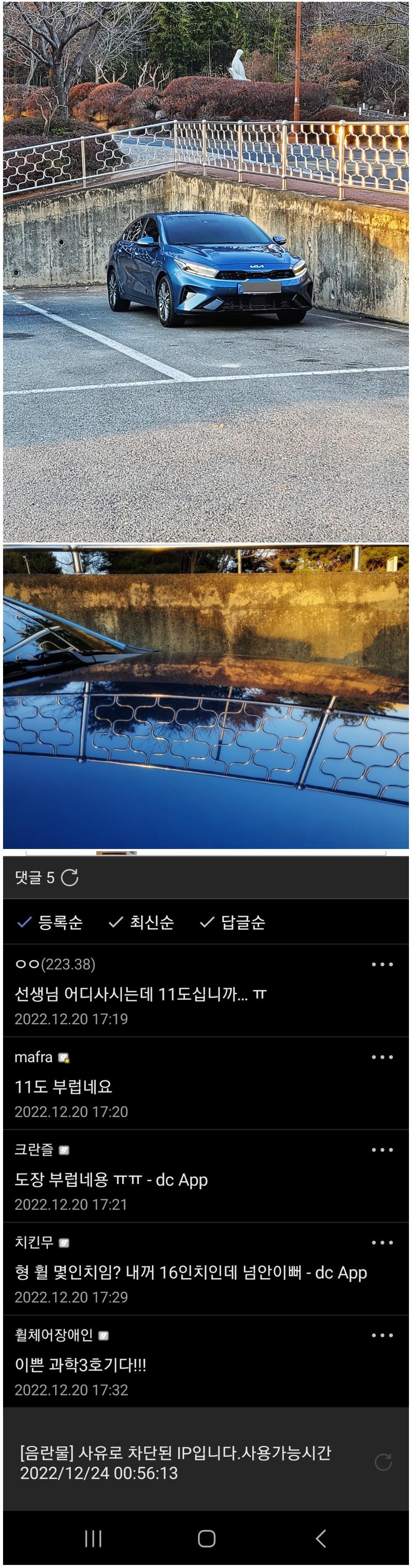The height and width of the screenshot is (1568, 412).
Task: Open recent apps from the navigation bar
Action: (93, 1538)
